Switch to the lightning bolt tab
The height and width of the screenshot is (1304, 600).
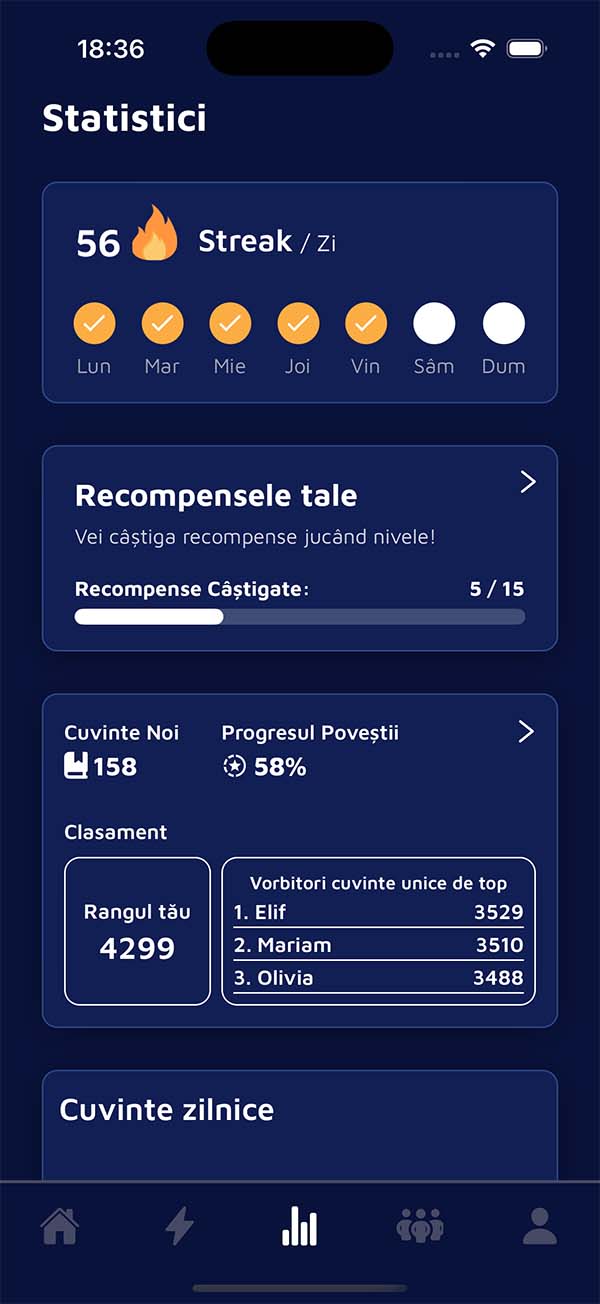click(x=179, y=1226)
